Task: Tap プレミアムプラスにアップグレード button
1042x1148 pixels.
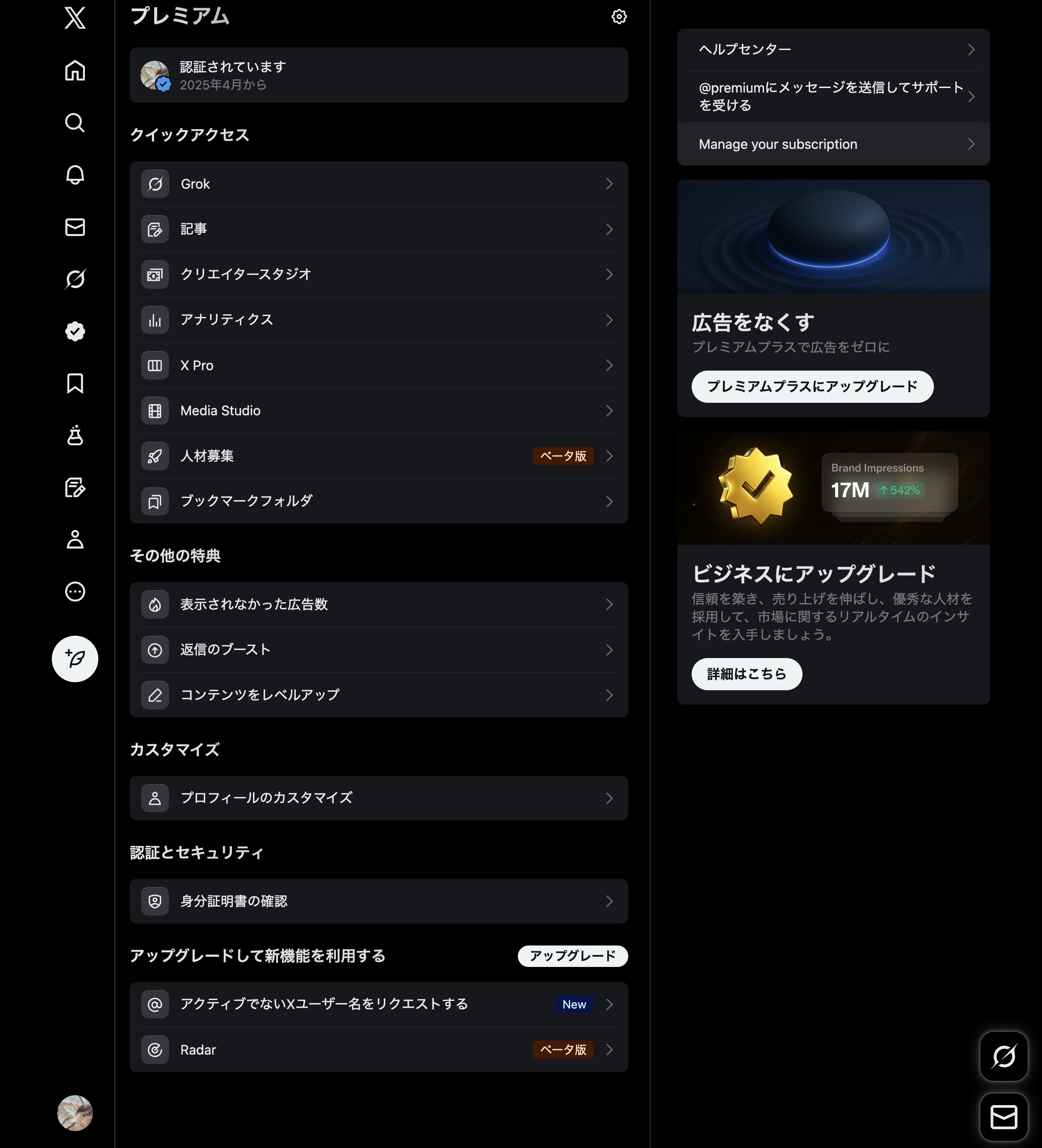Action: click(812, 387)
